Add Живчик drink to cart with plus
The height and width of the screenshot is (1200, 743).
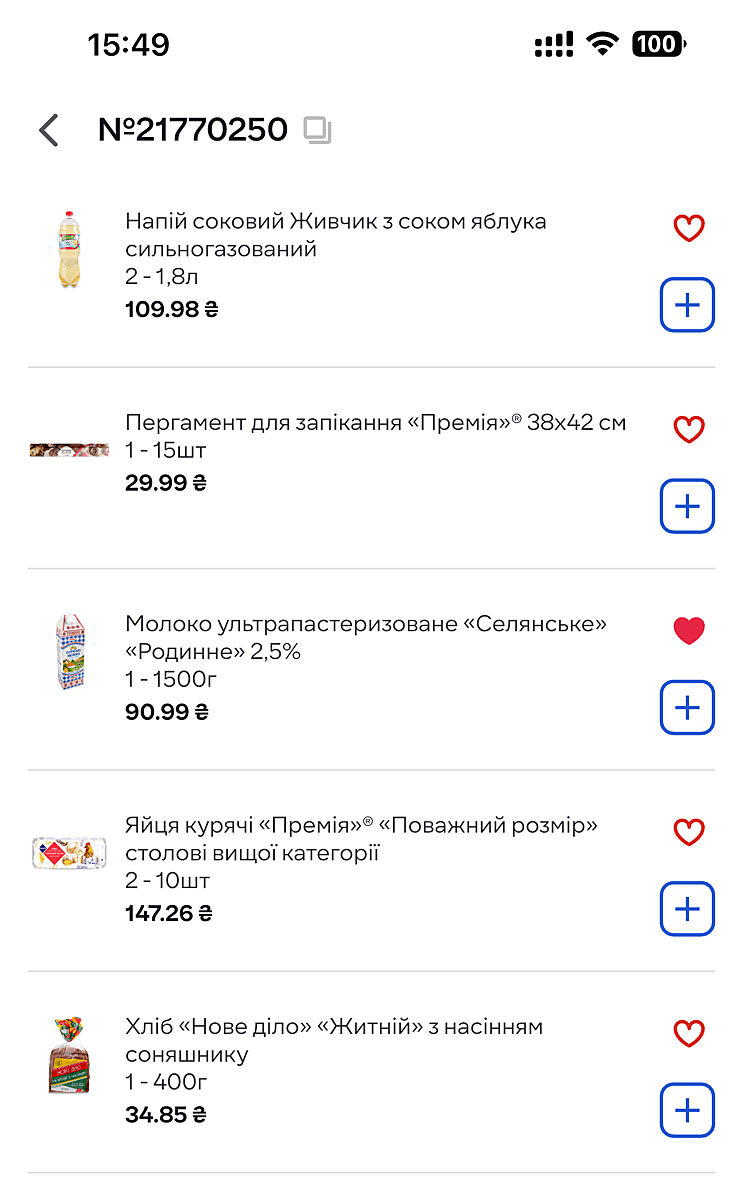tap(687, 304)
